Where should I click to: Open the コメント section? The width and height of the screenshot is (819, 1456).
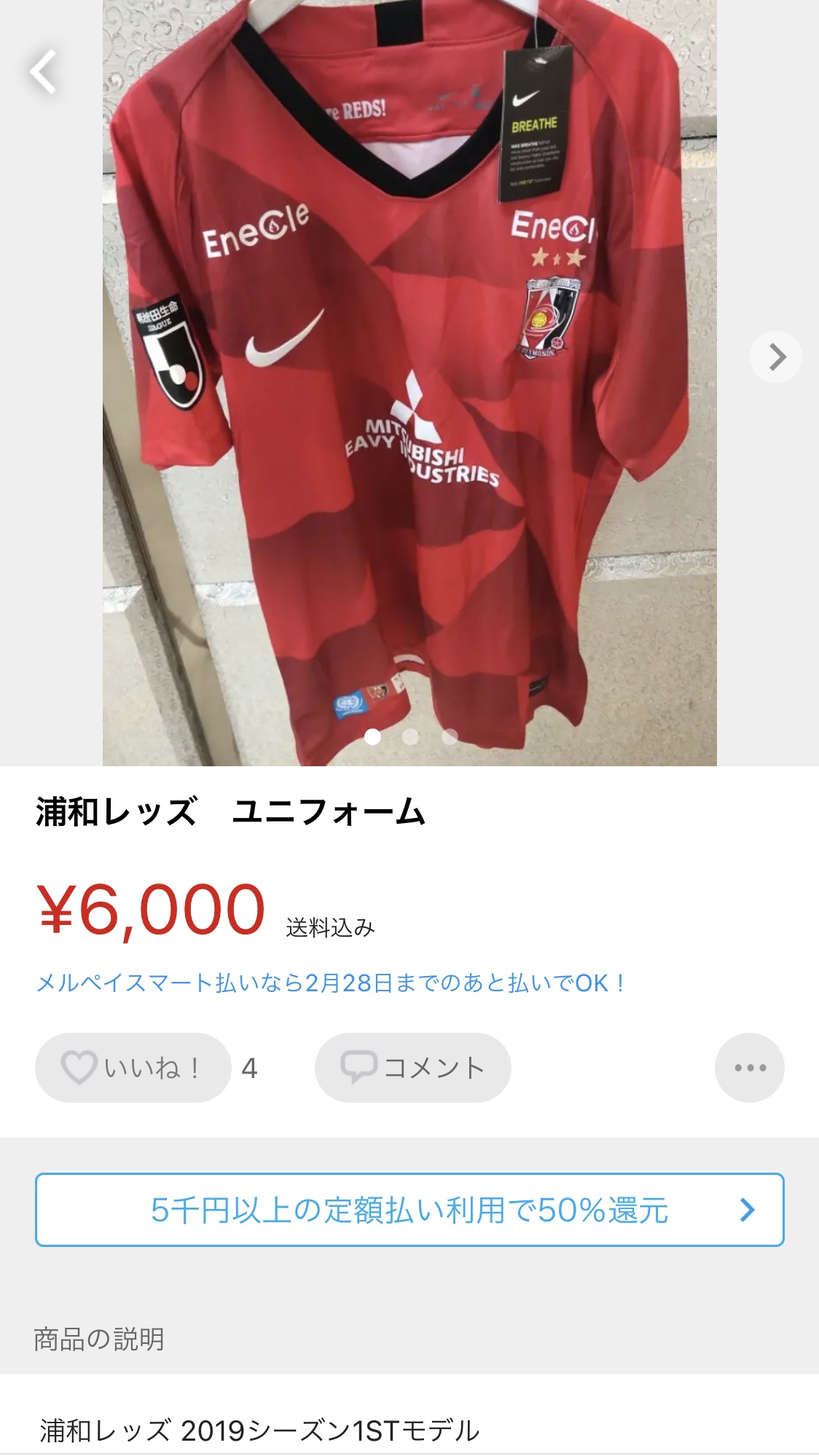pos(412,1068)
